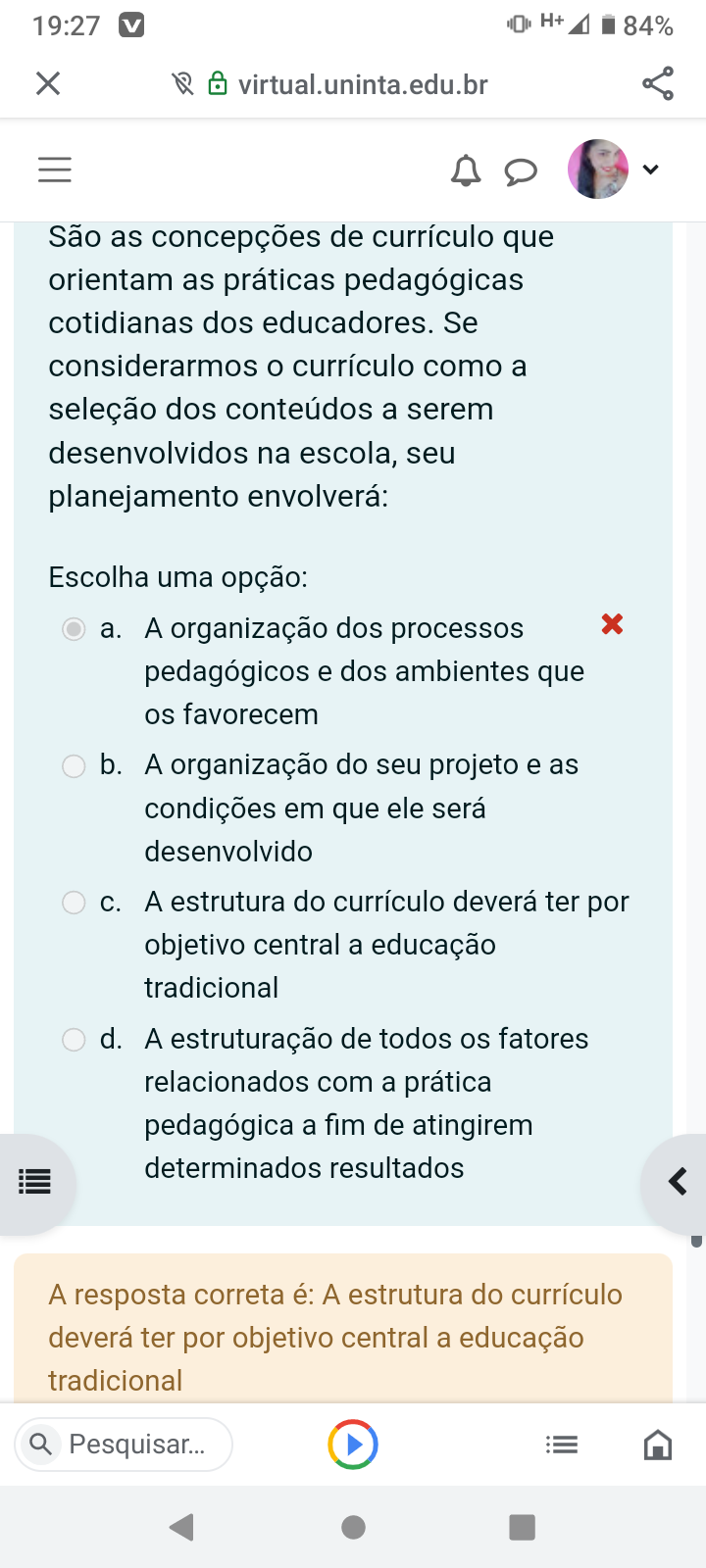Open the messages speech bubble
The width and height of the screenshot is (706, 1568).
[x=521, y=171]
